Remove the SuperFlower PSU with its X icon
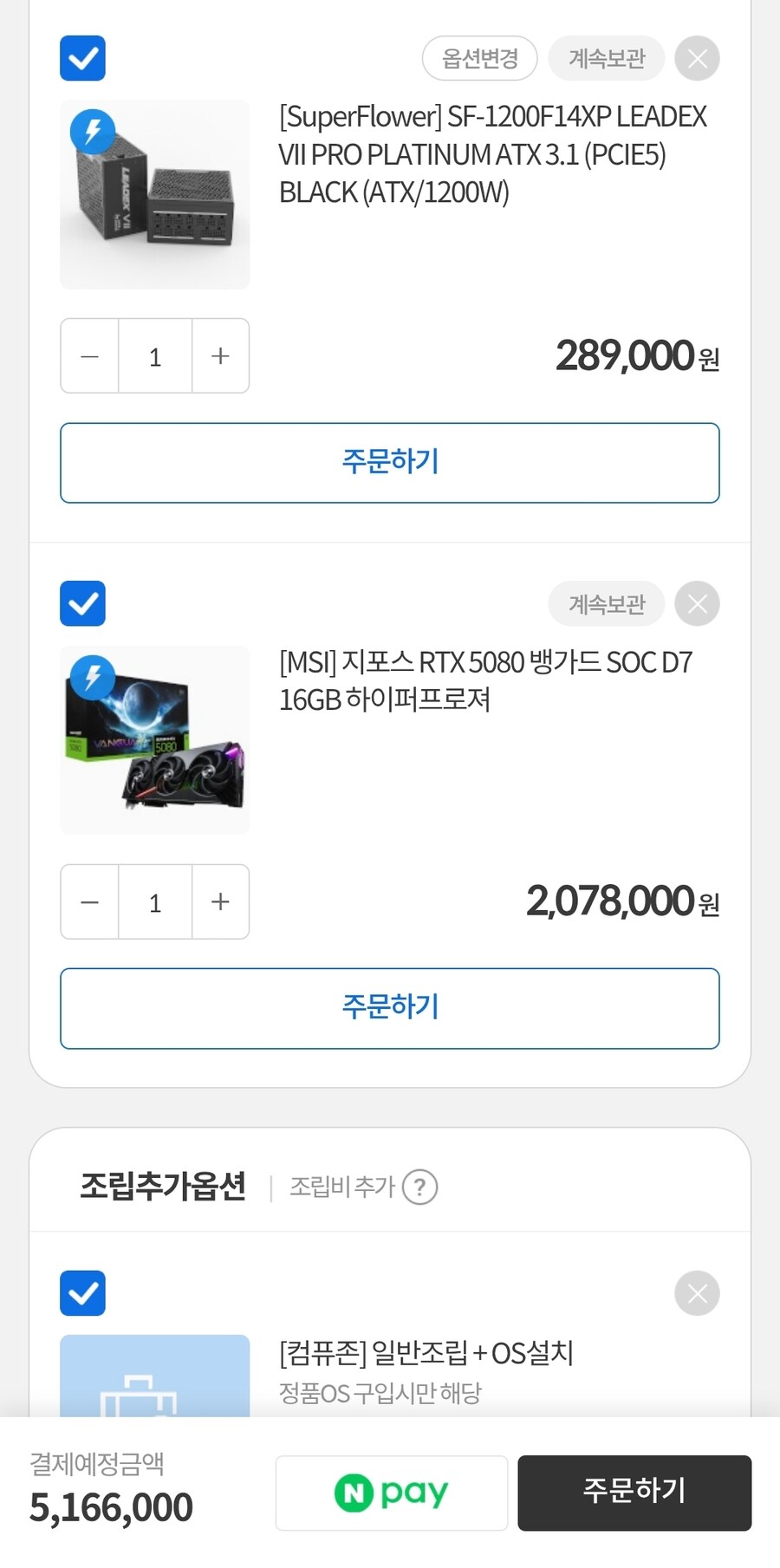 (x=697, y=58)
